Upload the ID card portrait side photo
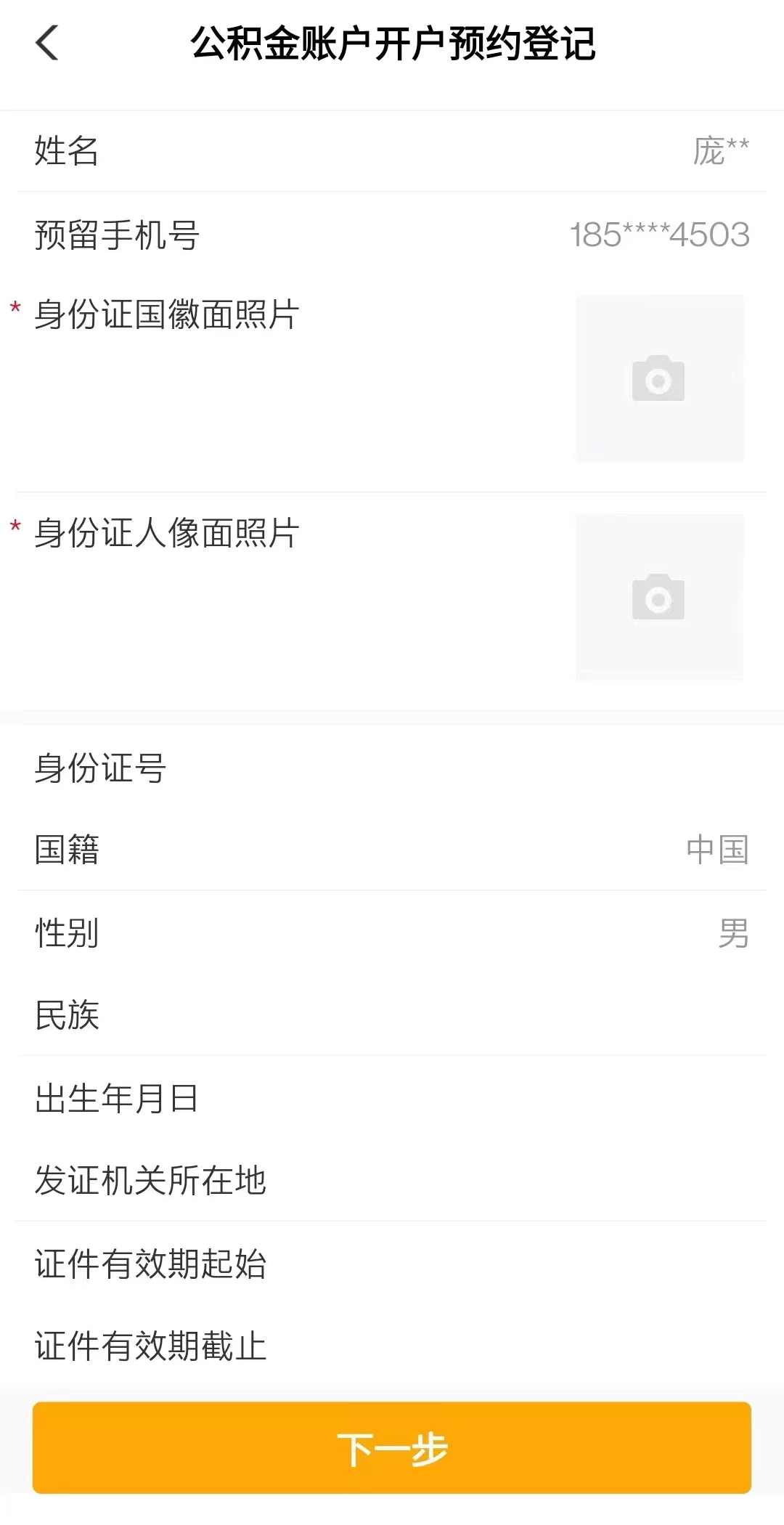Image resolution: width=784 pixels, height=1525 pixels. coord(659,597)
